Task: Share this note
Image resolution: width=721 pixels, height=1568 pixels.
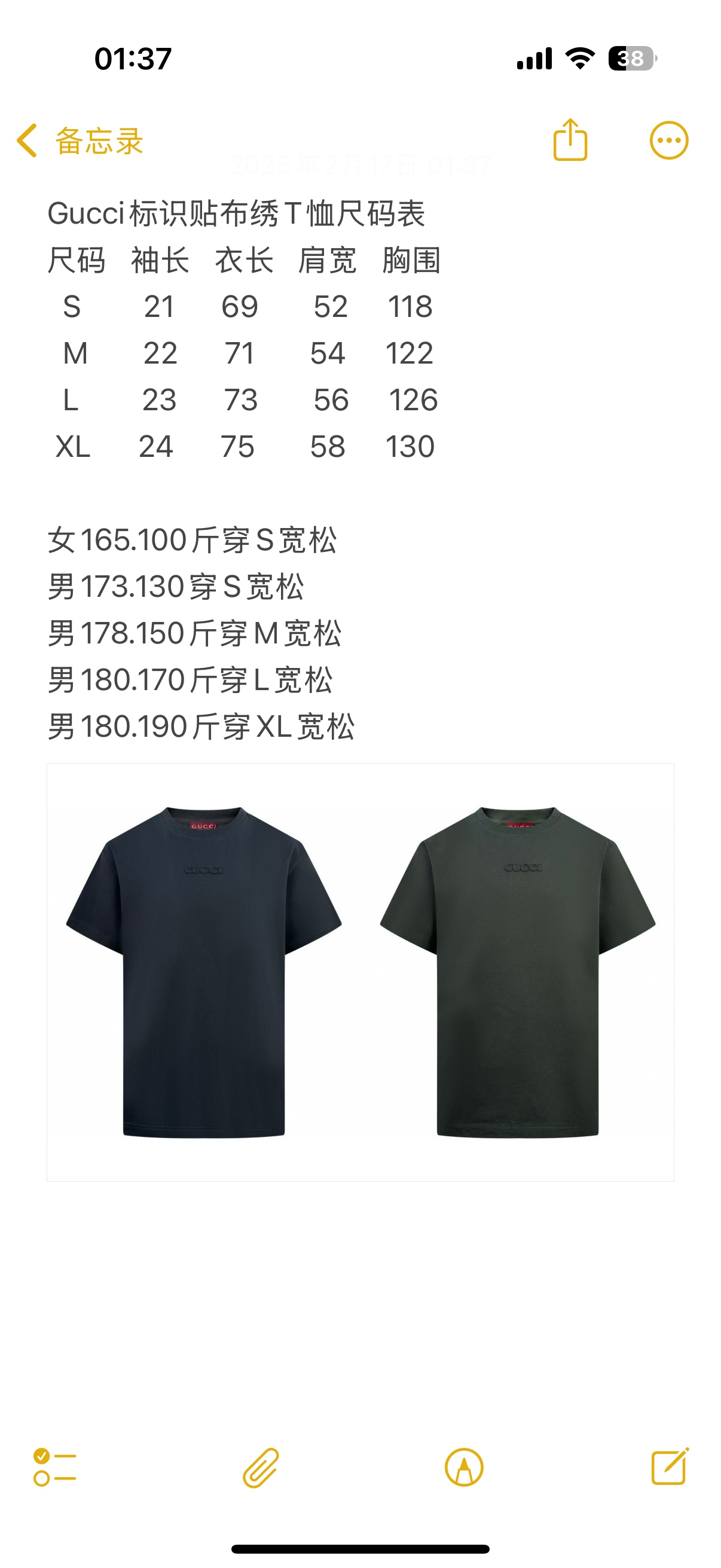Action: (x=570, y=140)
